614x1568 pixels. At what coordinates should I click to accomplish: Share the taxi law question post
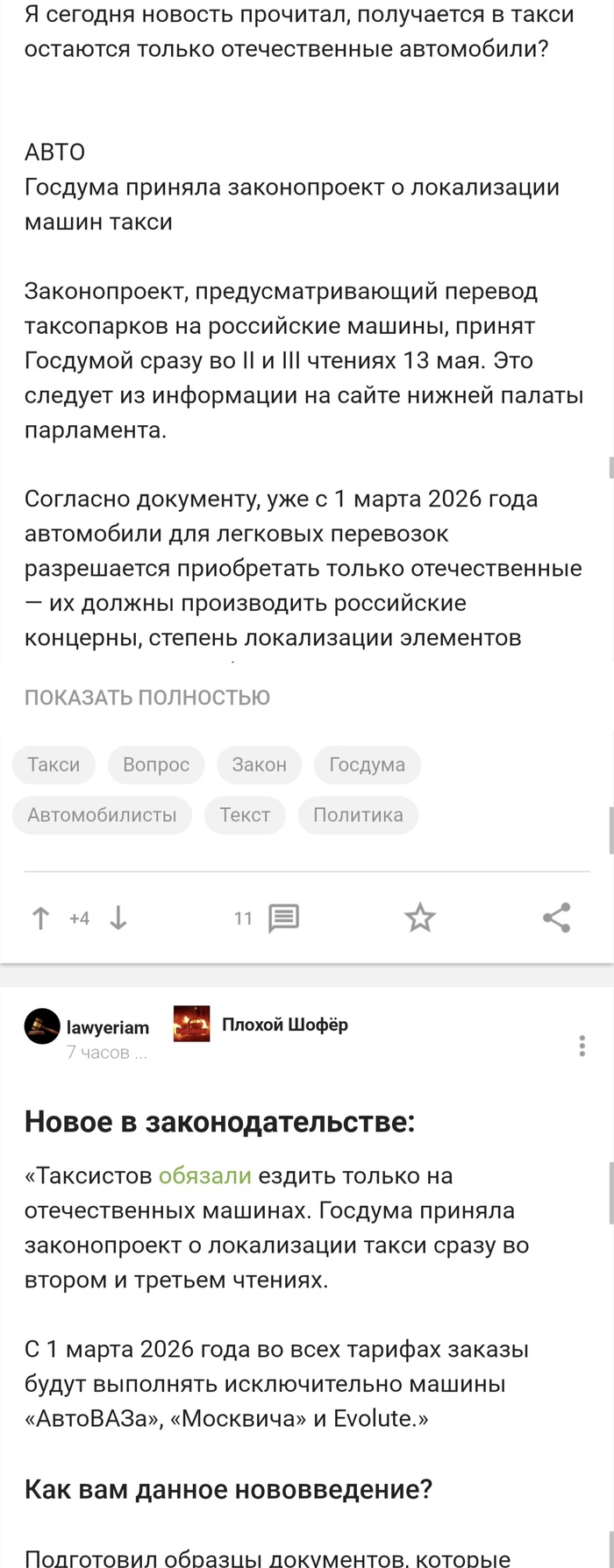557,919
